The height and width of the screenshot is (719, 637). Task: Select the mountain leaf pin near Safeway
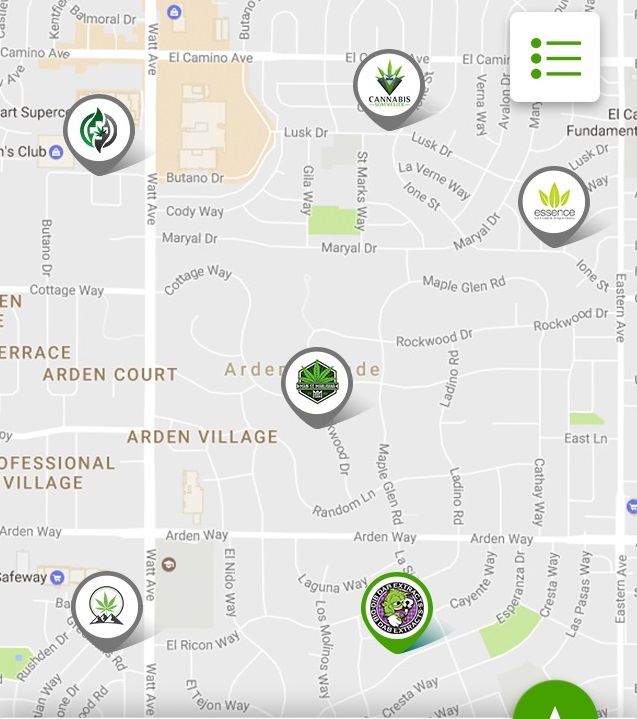107,607
